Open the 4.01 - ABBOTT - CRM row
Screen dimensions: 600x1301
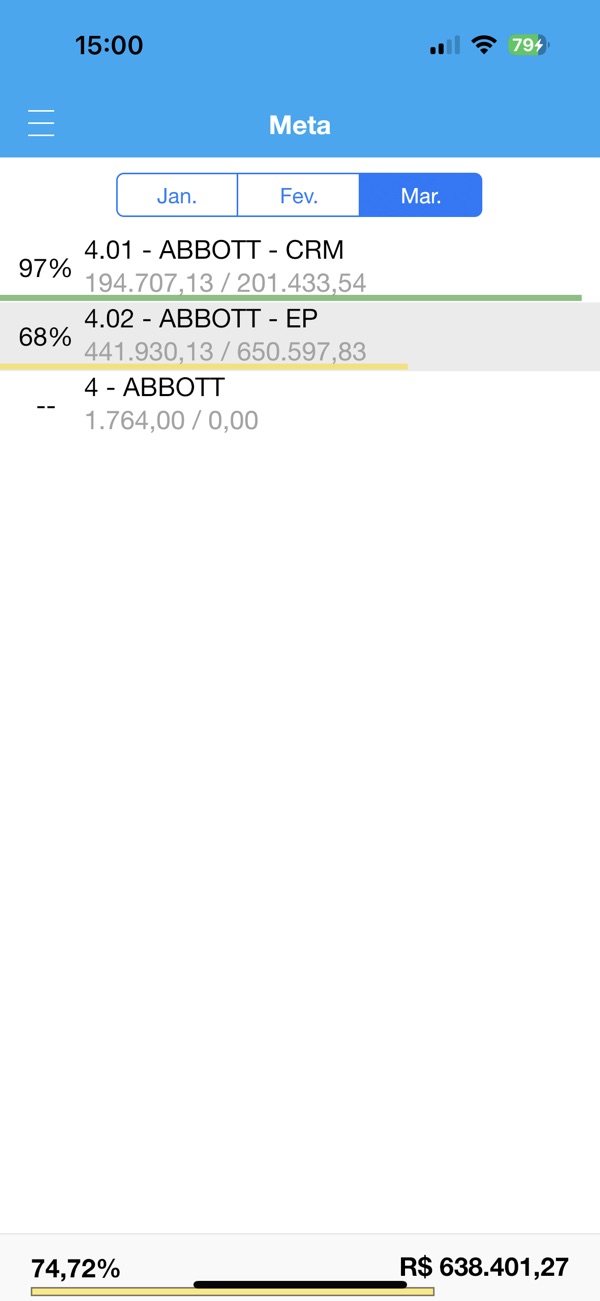[300, 266]
